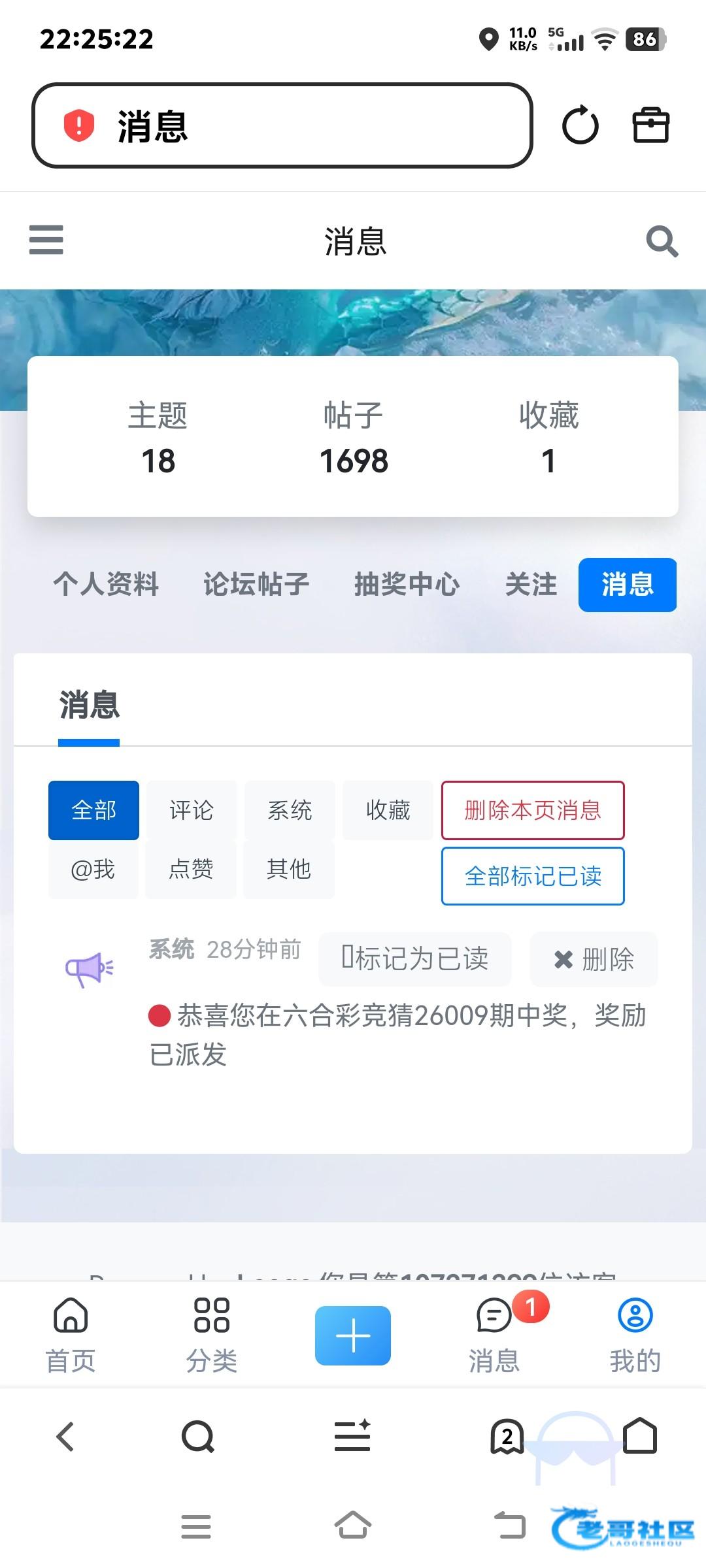Show only 点赞 messages
This screenshot has width=706, height=1568.
coord(191,869)
